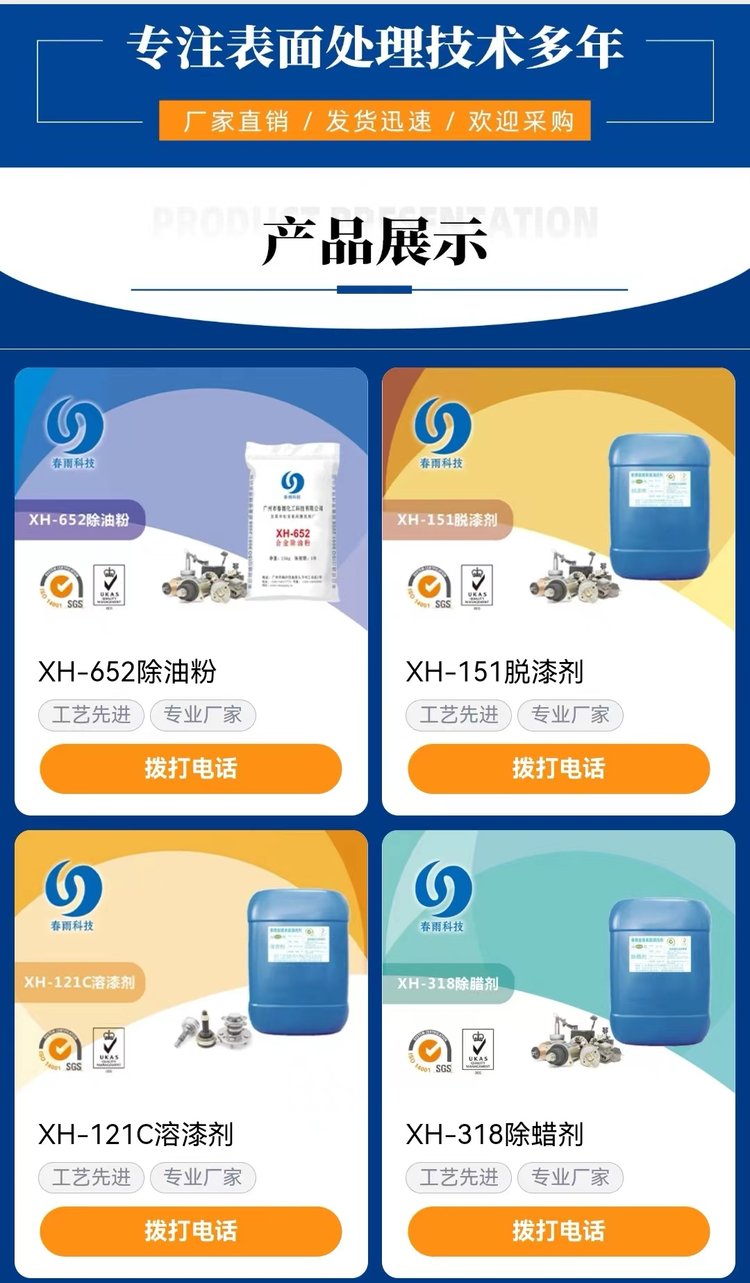Call the seller of XH-318除蜡剂
Image resolution: width=750 pixels, height=1283 pixels.
[x=558, y=1231]
